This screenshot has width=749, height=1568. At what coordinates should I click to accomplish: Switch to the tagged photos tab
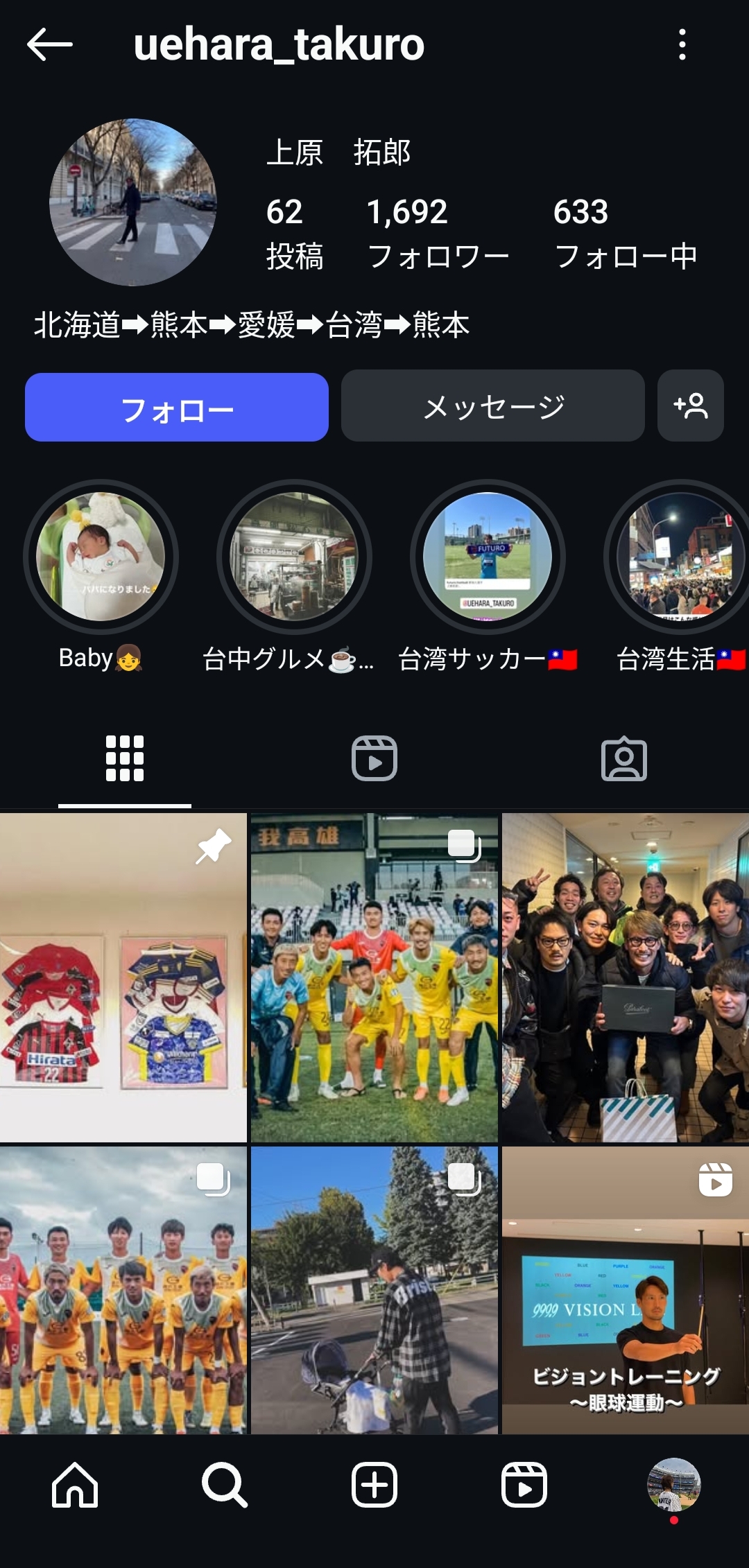pos(624,758)
